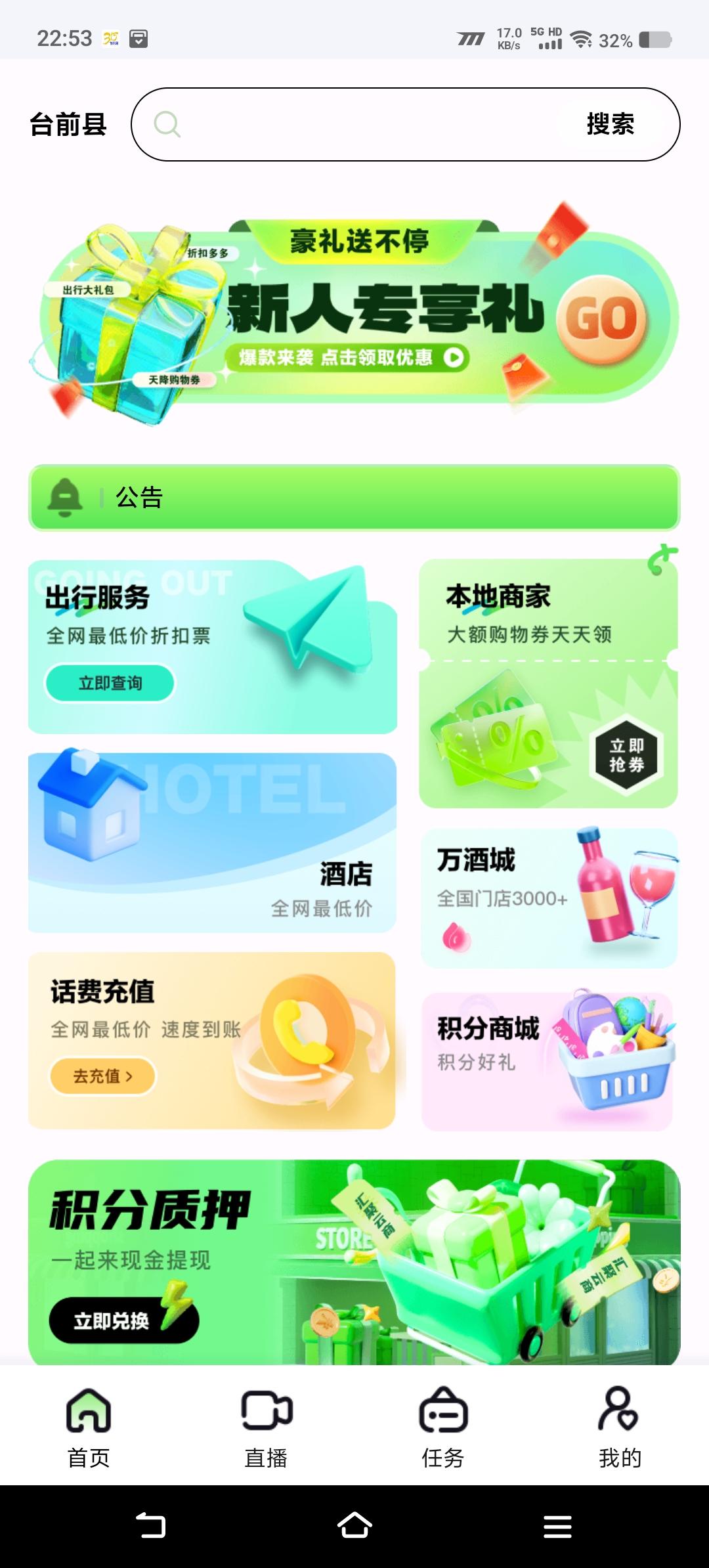Switch to the 任务 tab

(x=443, y=1426)
